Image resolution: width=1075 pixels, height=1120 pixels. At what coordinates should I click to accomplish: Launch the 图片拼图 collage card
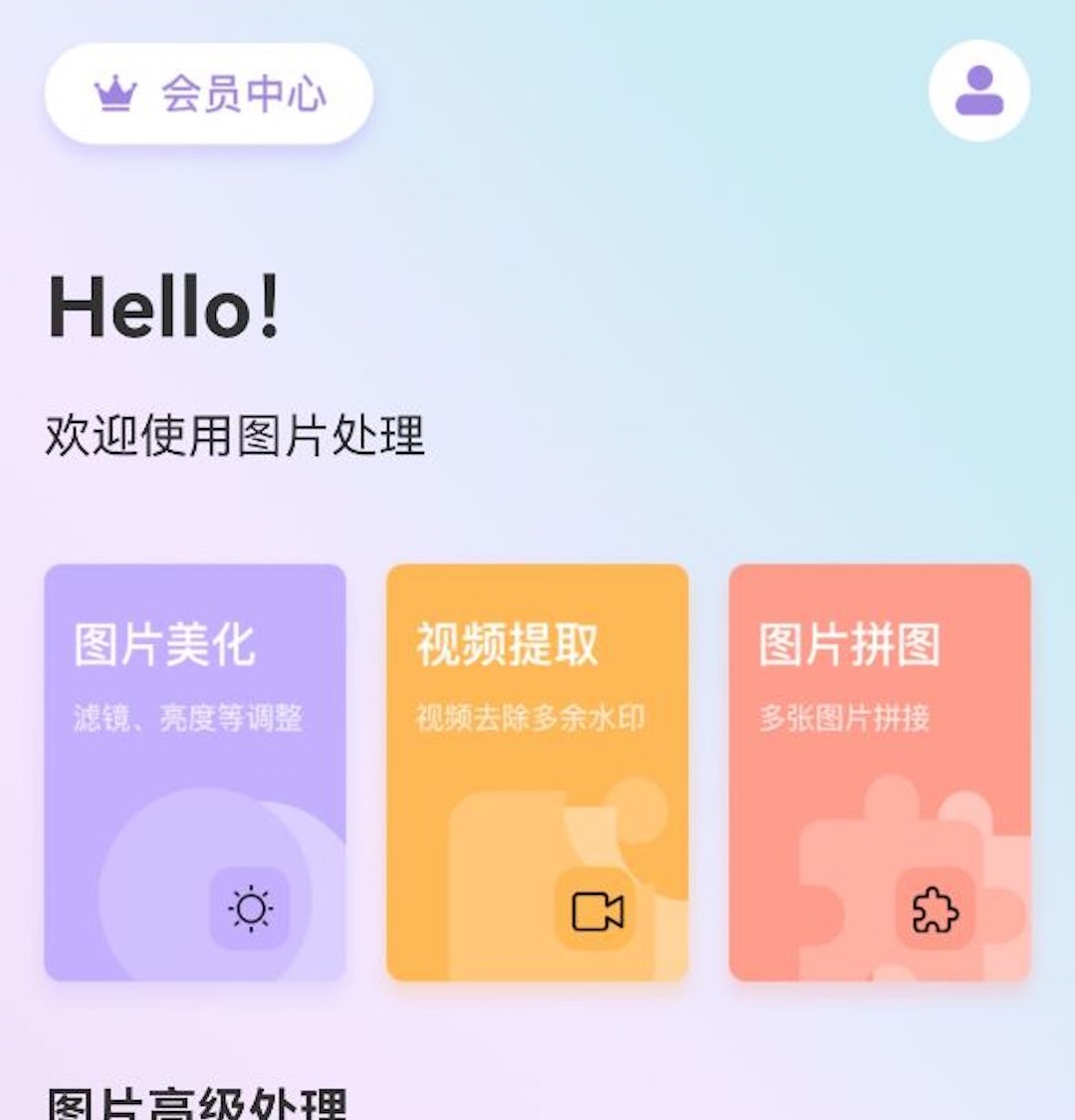coord(879,772)
